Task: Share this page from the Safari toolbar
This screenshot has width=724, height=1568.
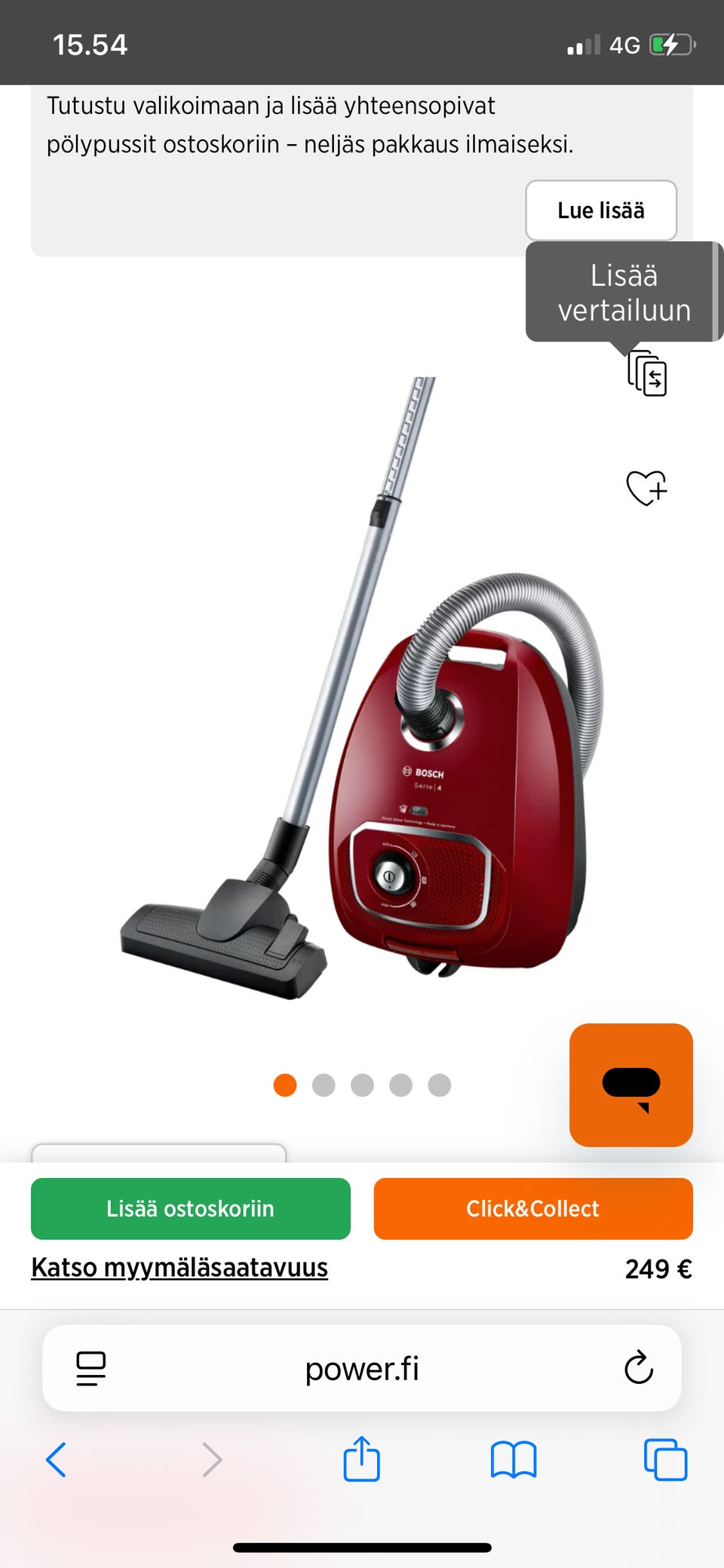Action: [x=362, y=1458]
